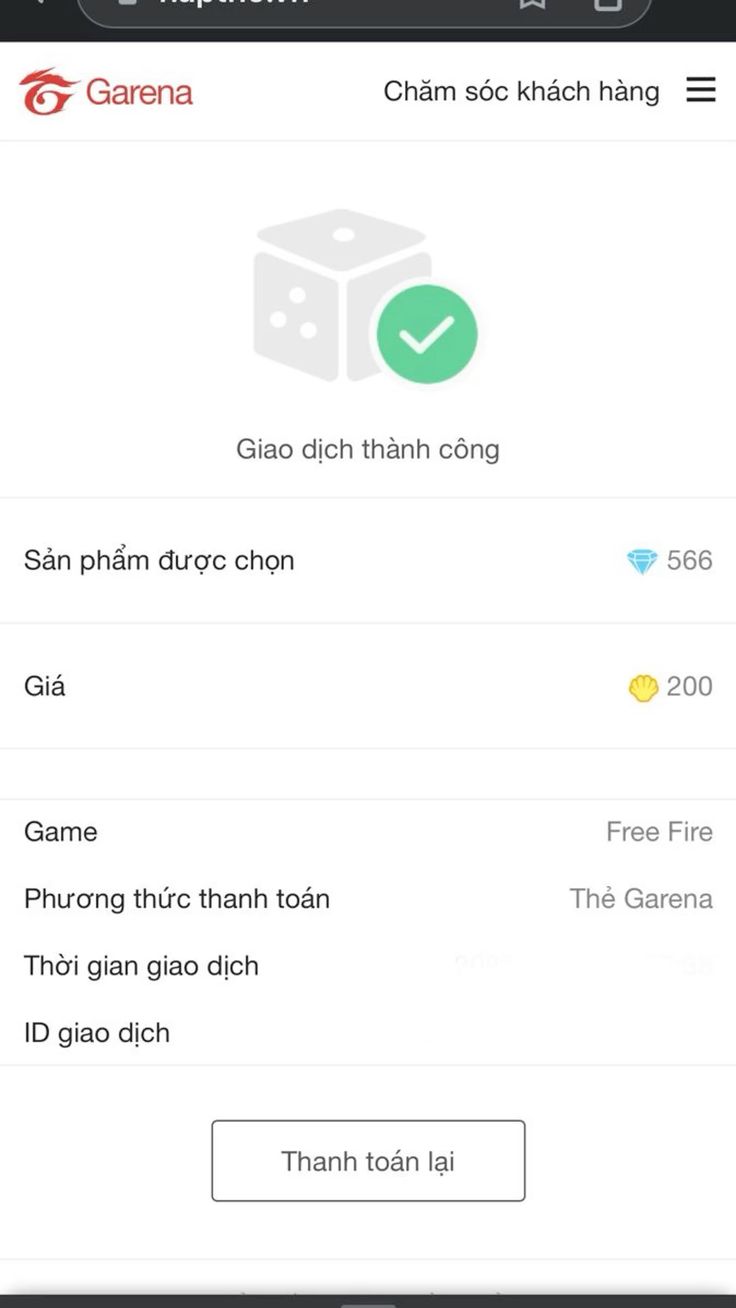Tap the Thanh toán lại button
The height and width of the screenshot is (1308, 736).
[x=368, y=1161]
